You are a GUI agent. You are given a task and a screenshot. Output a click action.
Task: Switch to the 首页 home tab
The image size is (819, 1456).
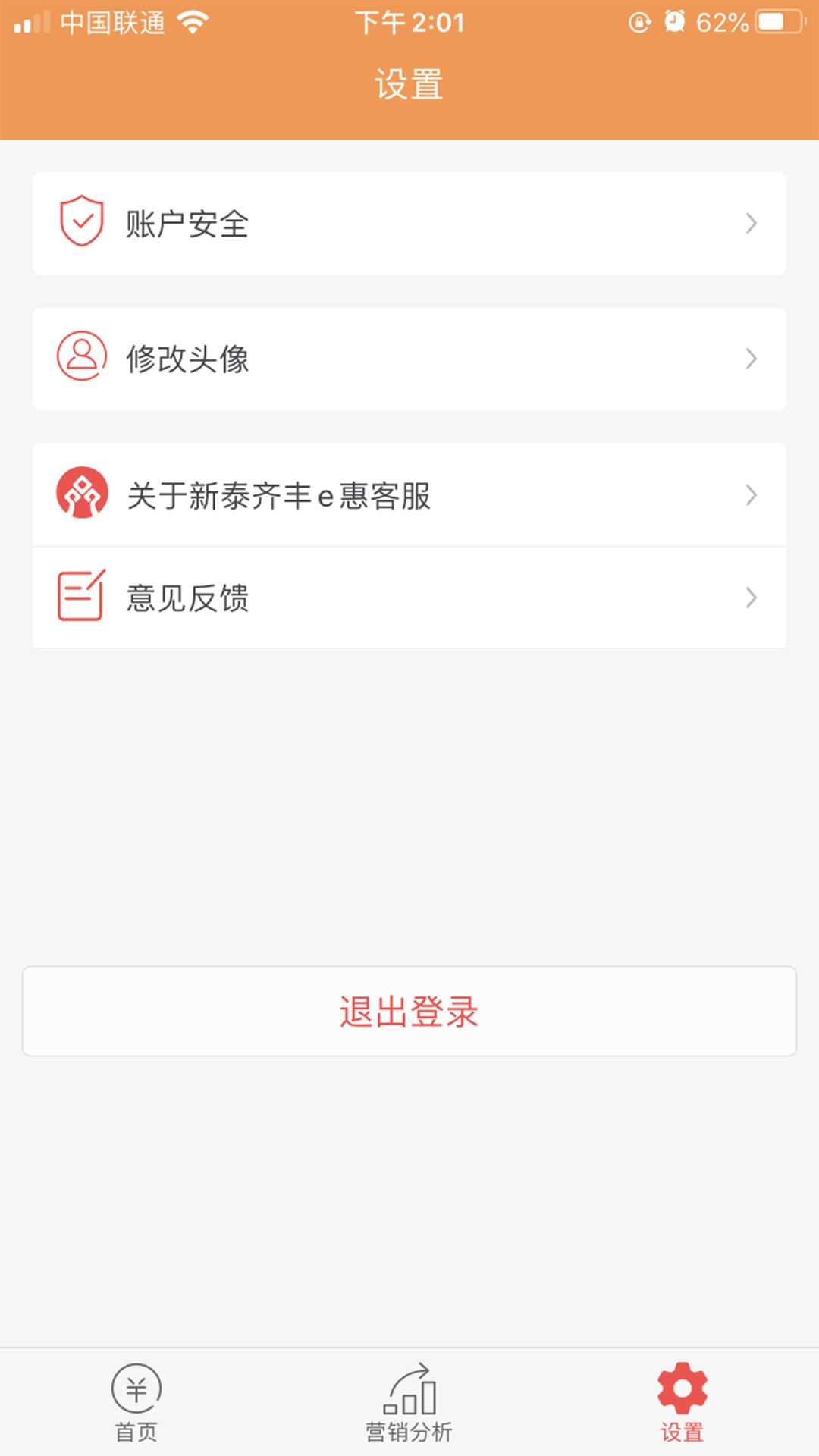(136, 1403)
